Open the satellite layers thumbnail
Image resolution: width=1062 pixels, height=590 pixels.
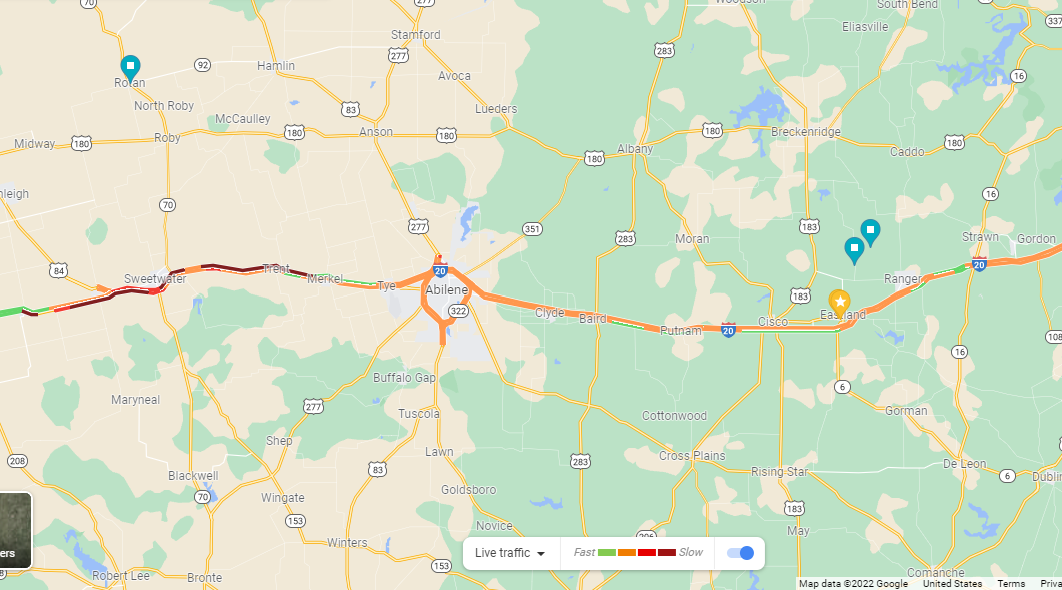pos(15,530)
